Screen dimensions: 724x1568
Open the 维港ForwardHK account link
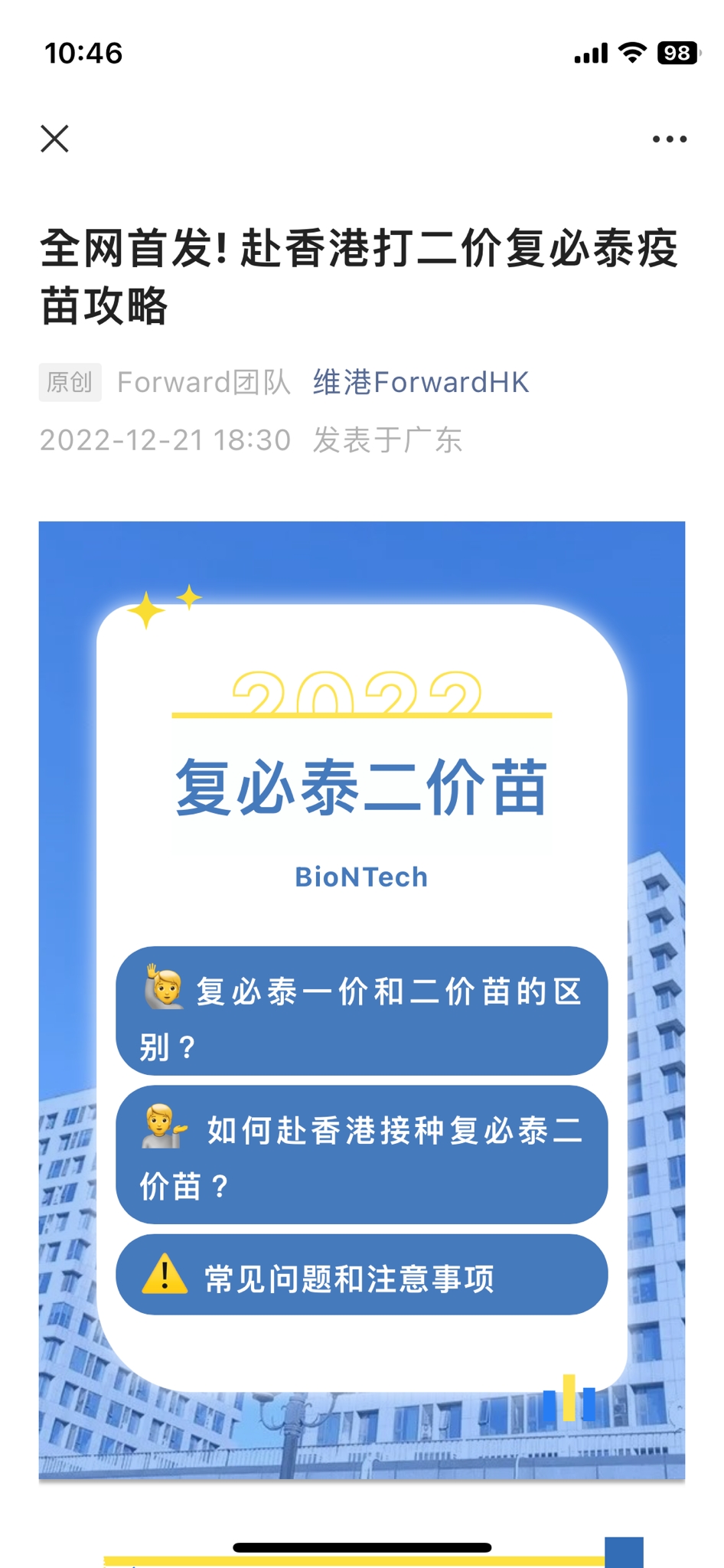pos(420,382)
